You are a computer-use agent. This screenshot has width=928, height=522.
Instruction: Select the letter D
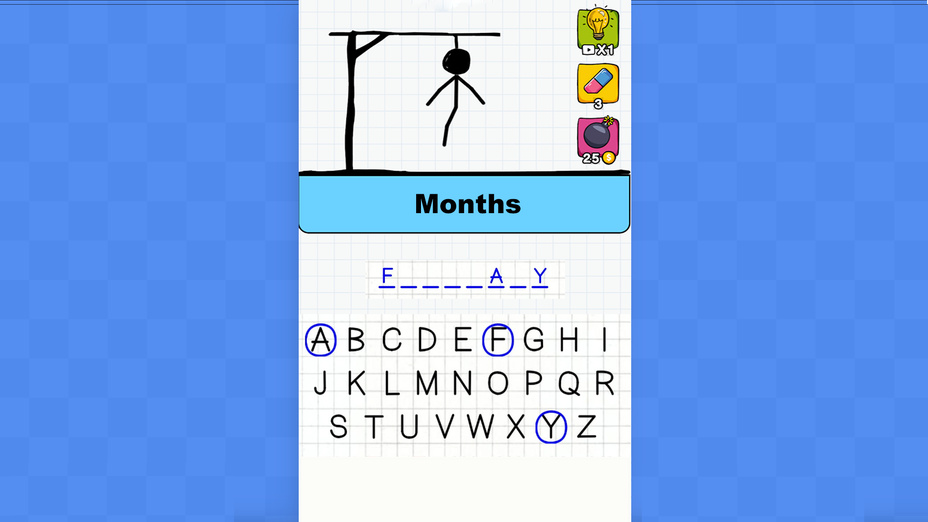(427, 340)
